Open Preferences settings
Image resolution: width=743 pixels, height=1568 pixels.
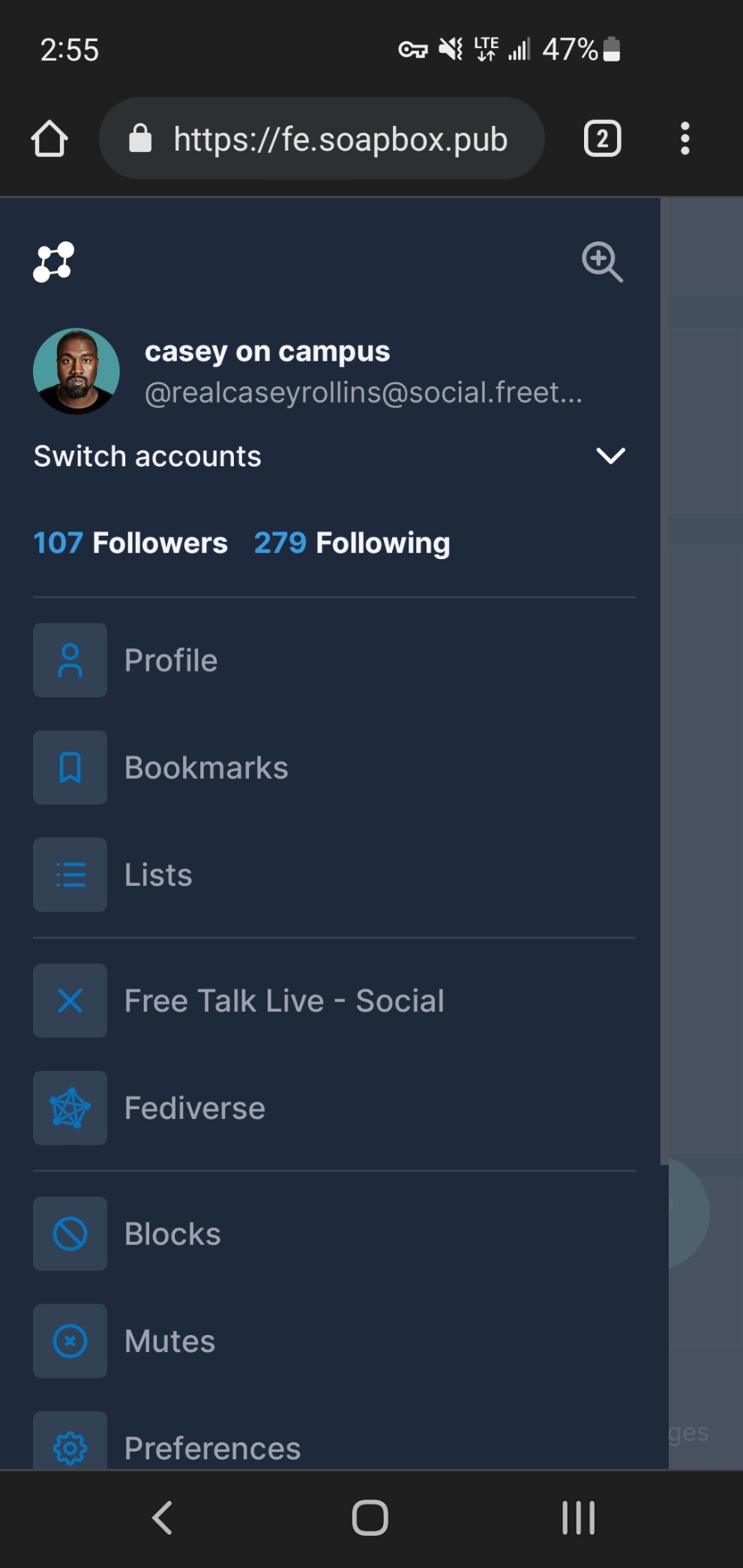click(x=212, y=1447)
